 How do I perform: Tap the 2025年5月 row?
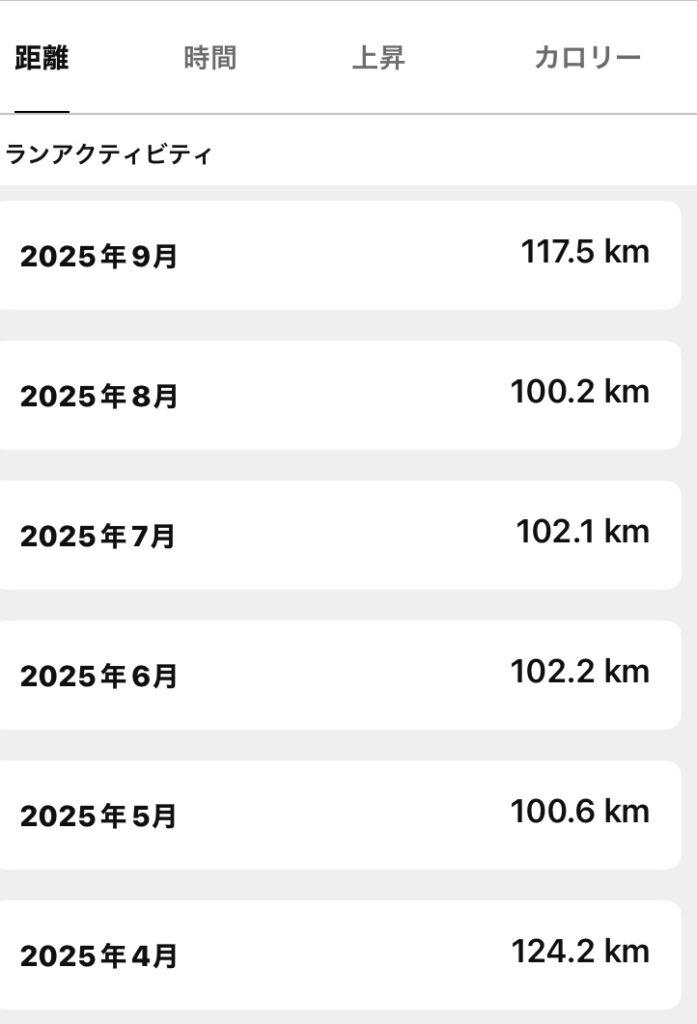[338, 815]
